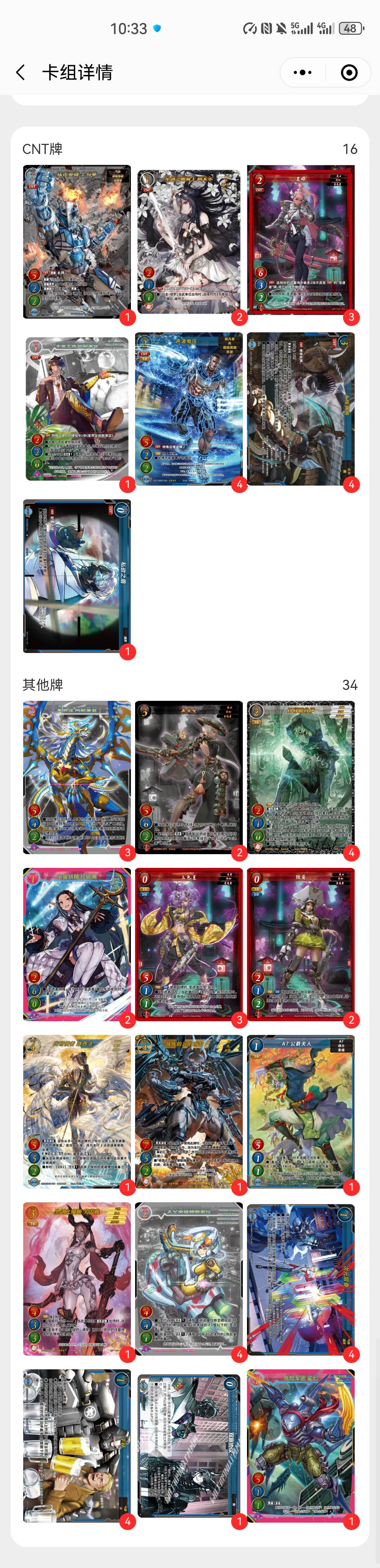Screen dimensions: 380x1568
Task: Close the mini program with the target icon
Action: pos(349,72)
